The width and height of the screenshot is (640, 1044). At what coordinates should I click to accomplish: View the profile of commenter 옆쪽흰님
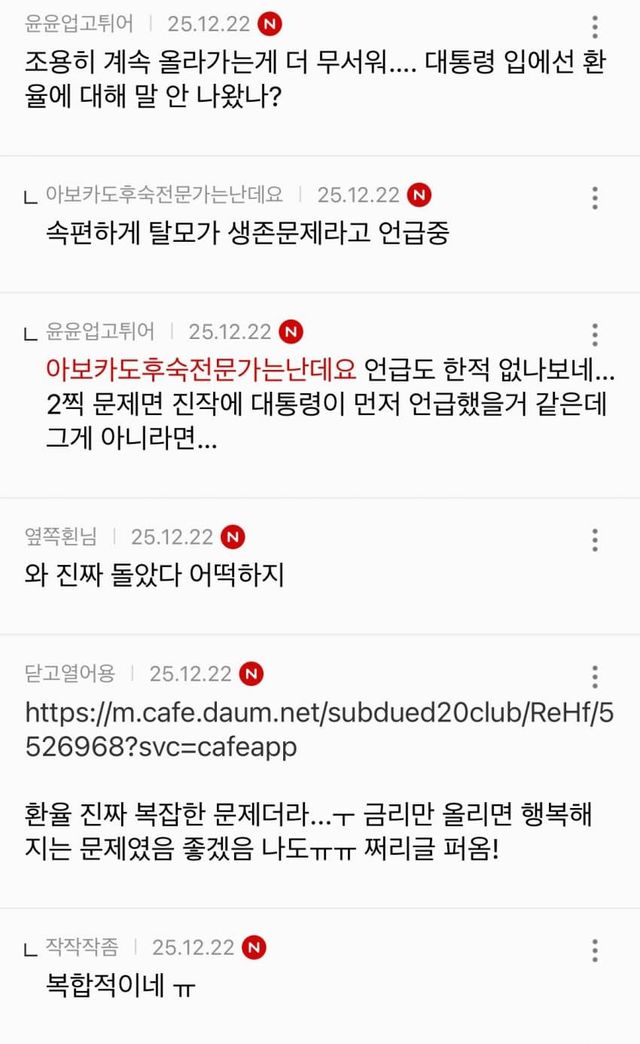point(61,537)
